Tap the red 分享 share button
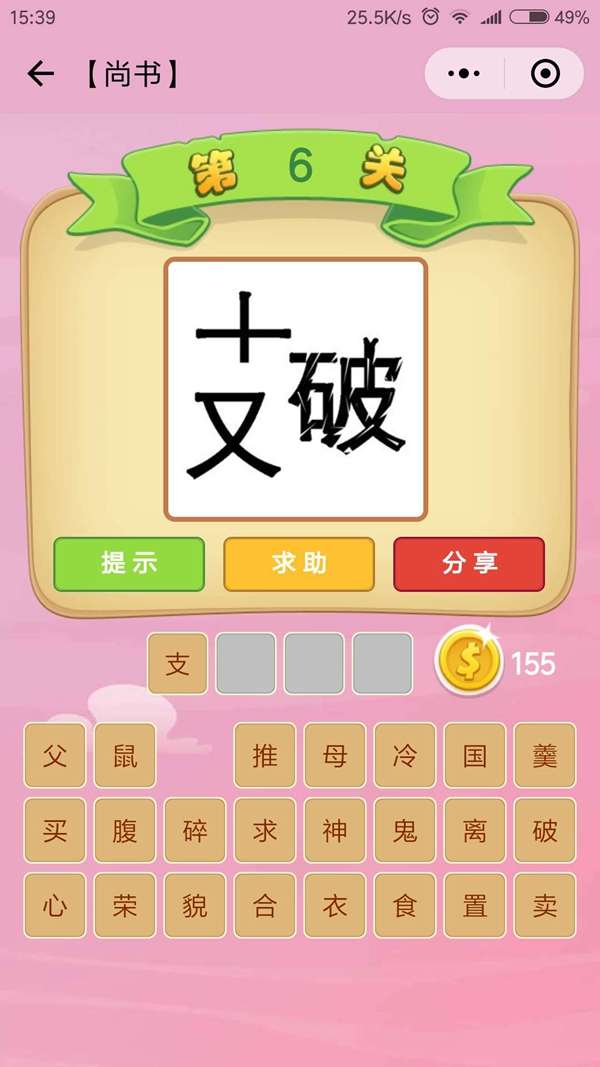This screenshot has height=1067, width=600. pyautogui.click(x=469, y=563)
